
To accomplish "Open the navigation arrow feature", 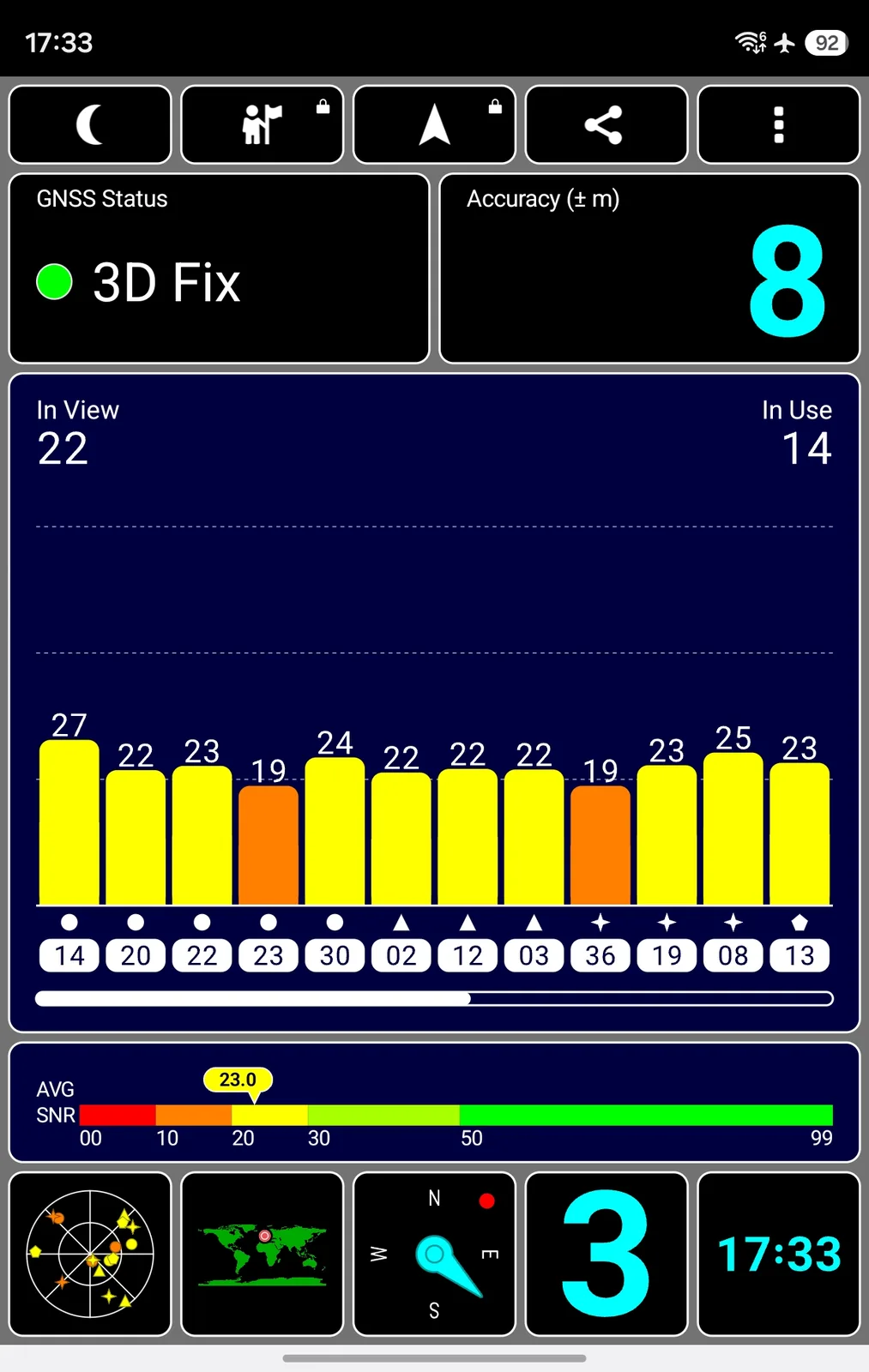I will click(434, 124).
